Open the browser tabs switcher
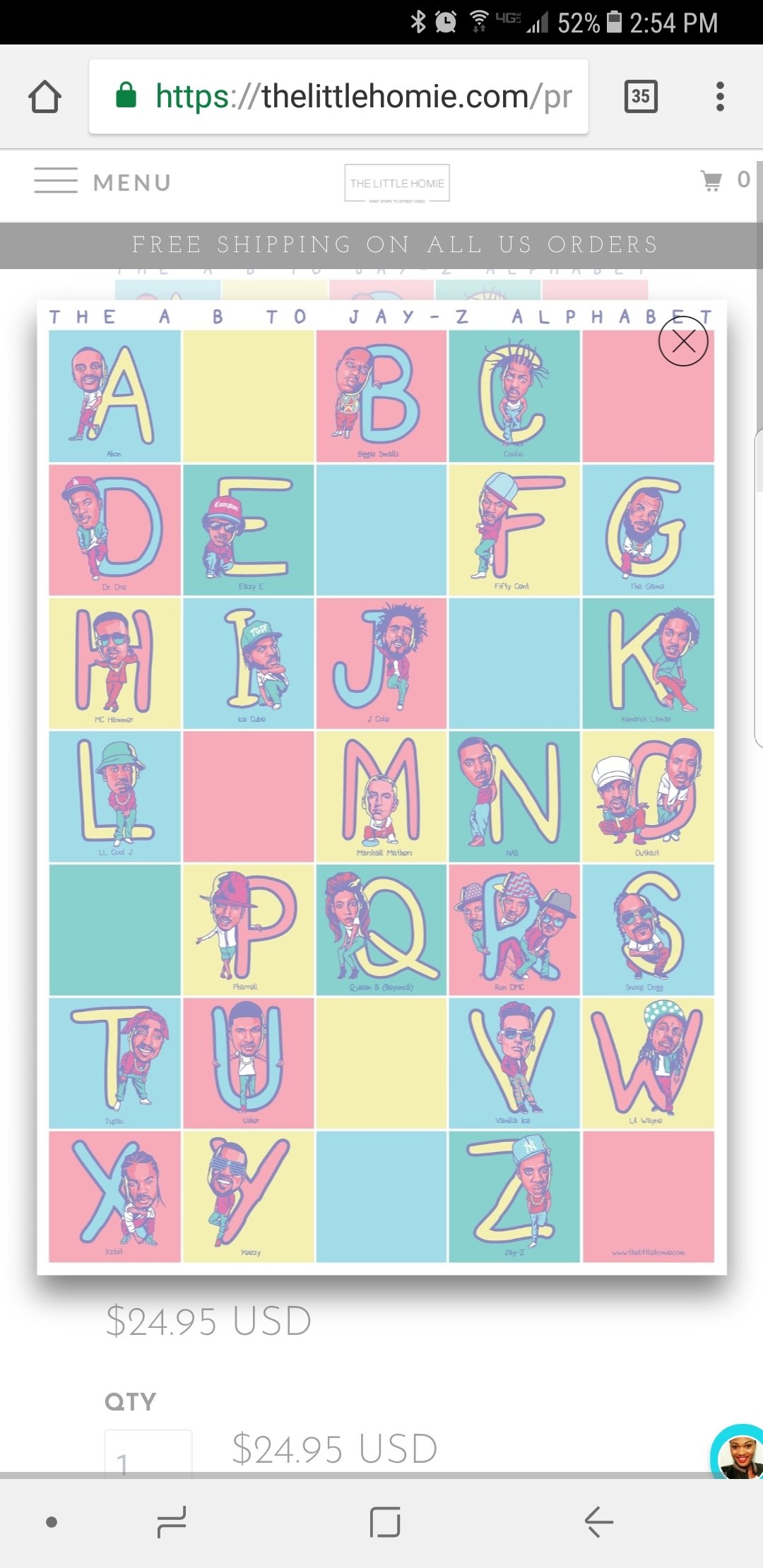The width and height of the screenshot is (763, 1568). tap(640, 97)
